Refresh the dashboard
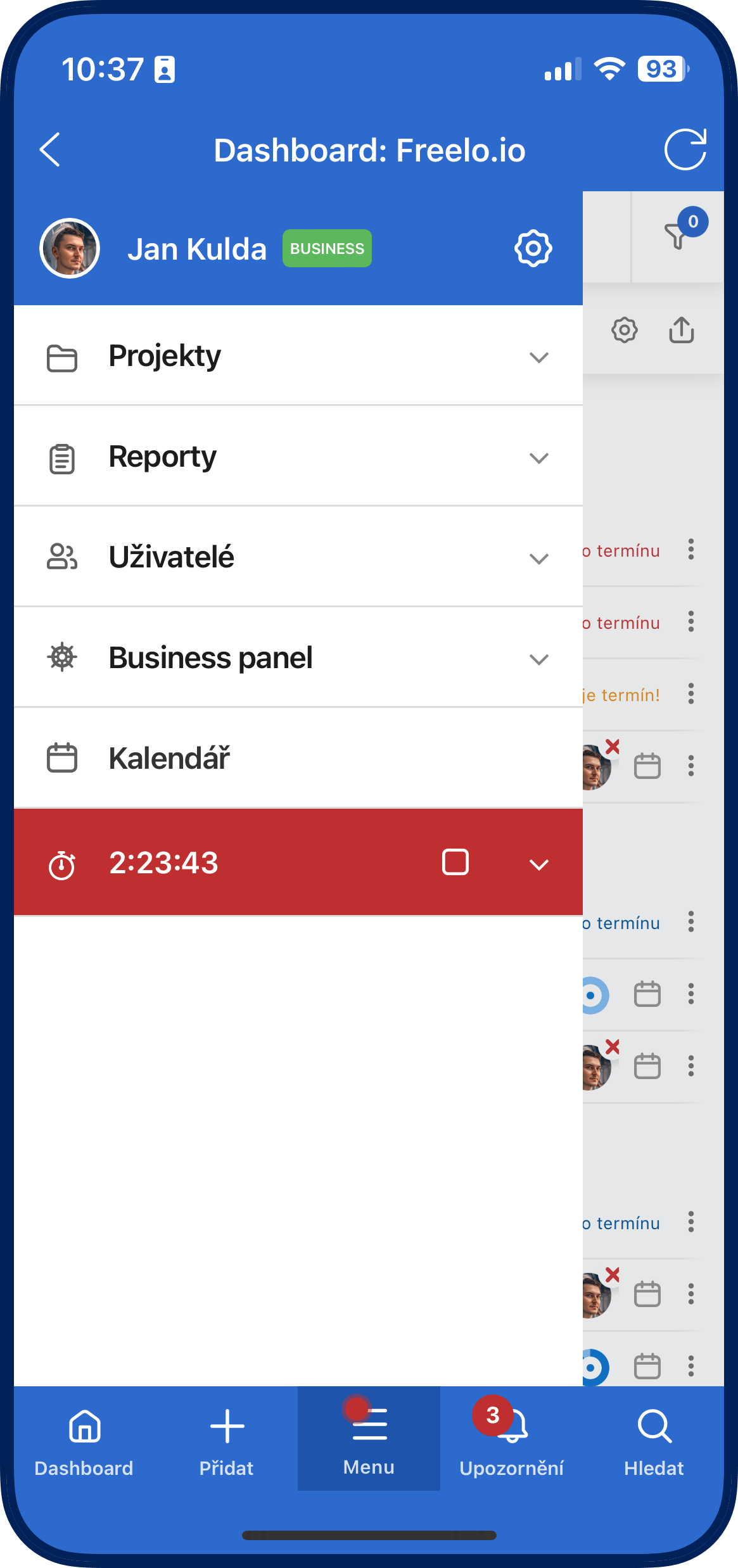This screenshot has width=738, height=1568. 685,149
